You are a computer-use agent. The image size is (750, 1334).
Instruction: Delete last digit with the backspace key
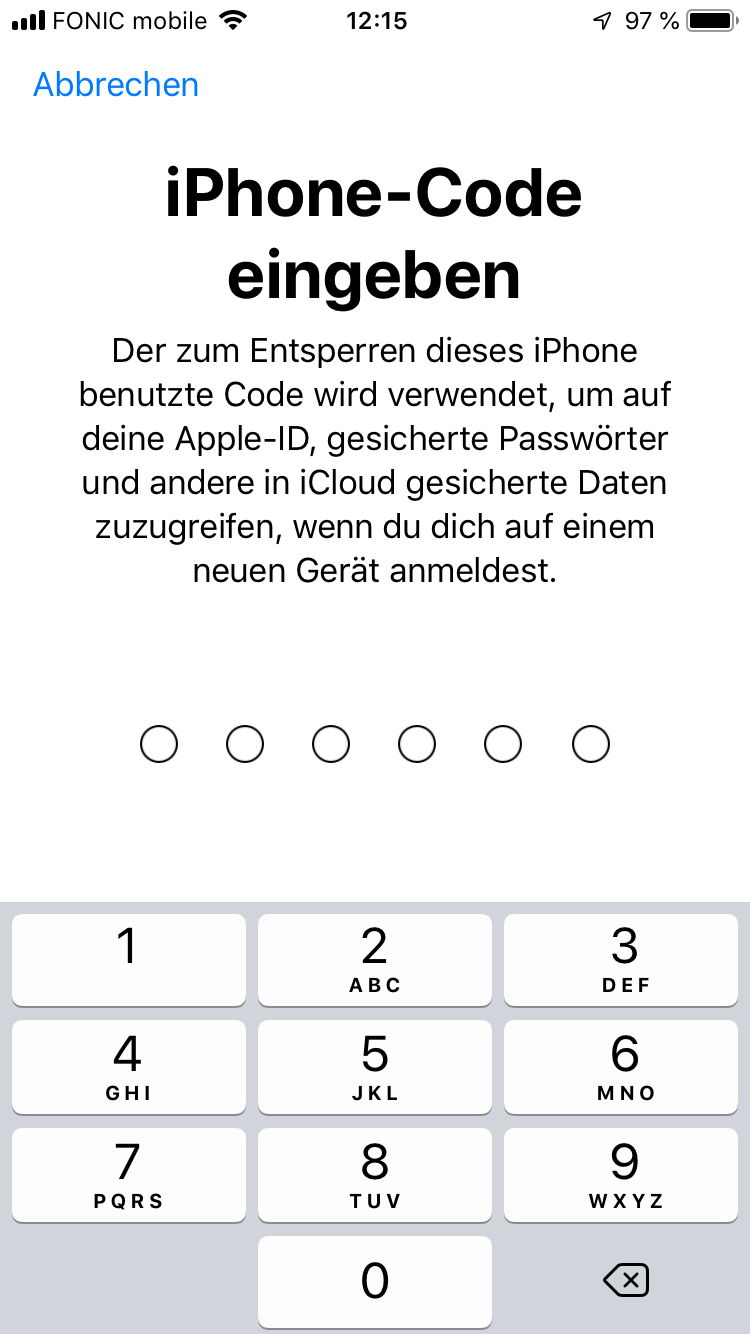[x=627, y=1280]
